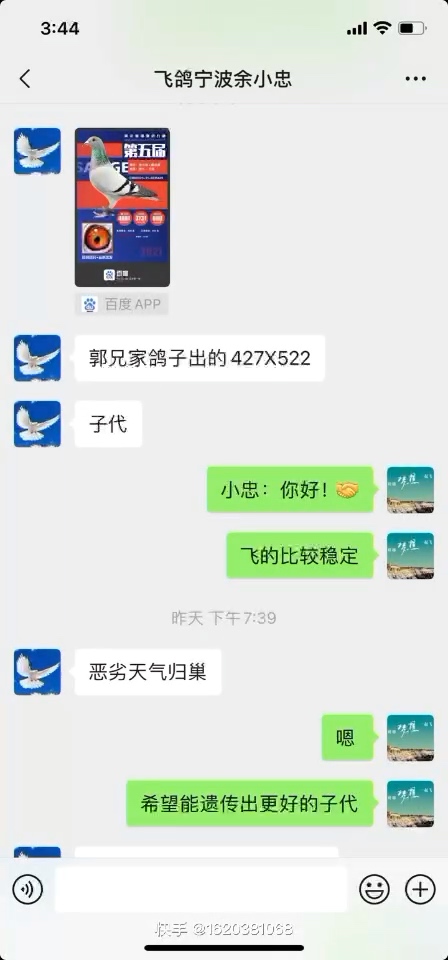448x960 pixels.
Task: Open the plus attachment menu
Action: (420, 890)
